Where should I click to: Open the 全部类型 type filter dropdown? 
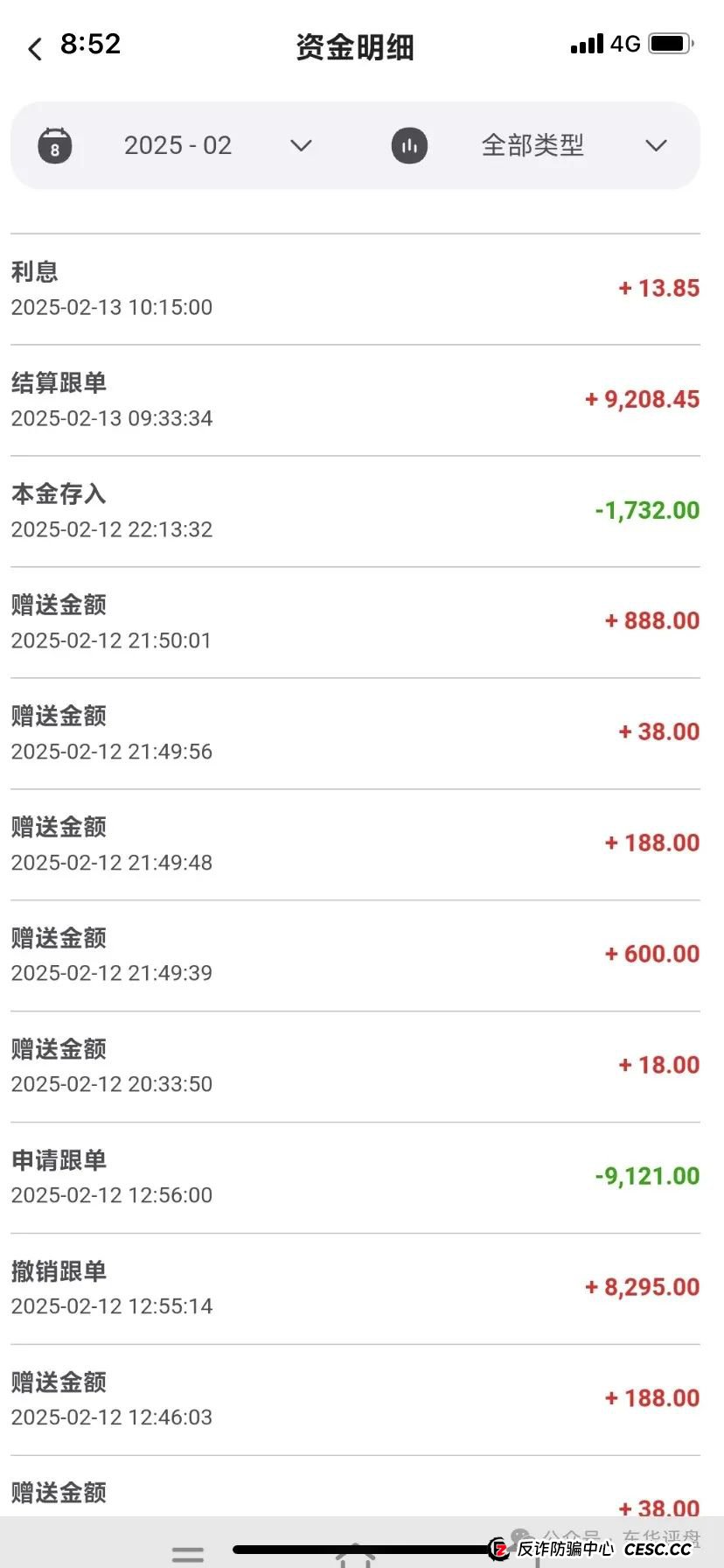535,145
